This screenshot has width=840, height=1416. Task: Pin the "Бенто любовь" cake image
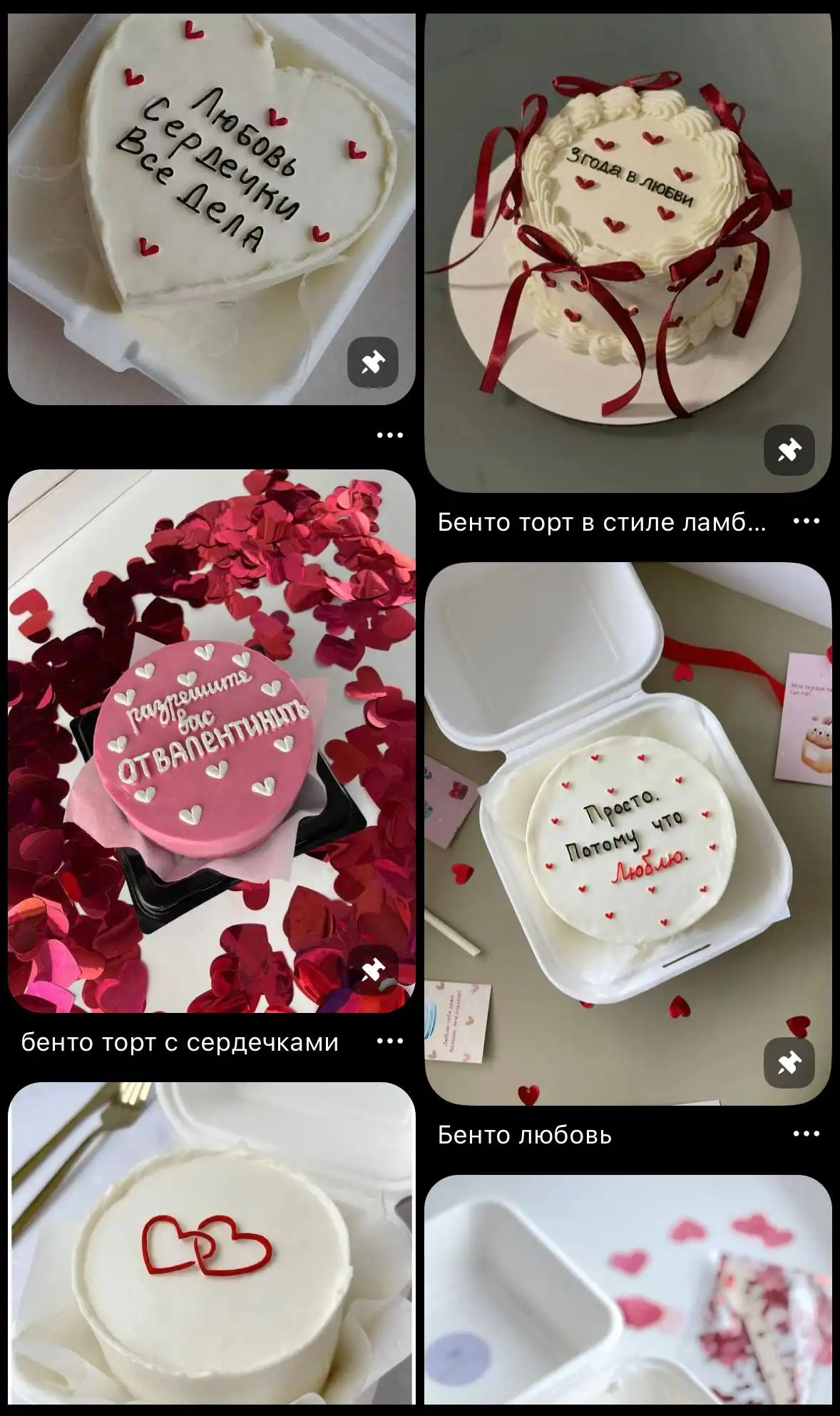(x=789, y=1064)
